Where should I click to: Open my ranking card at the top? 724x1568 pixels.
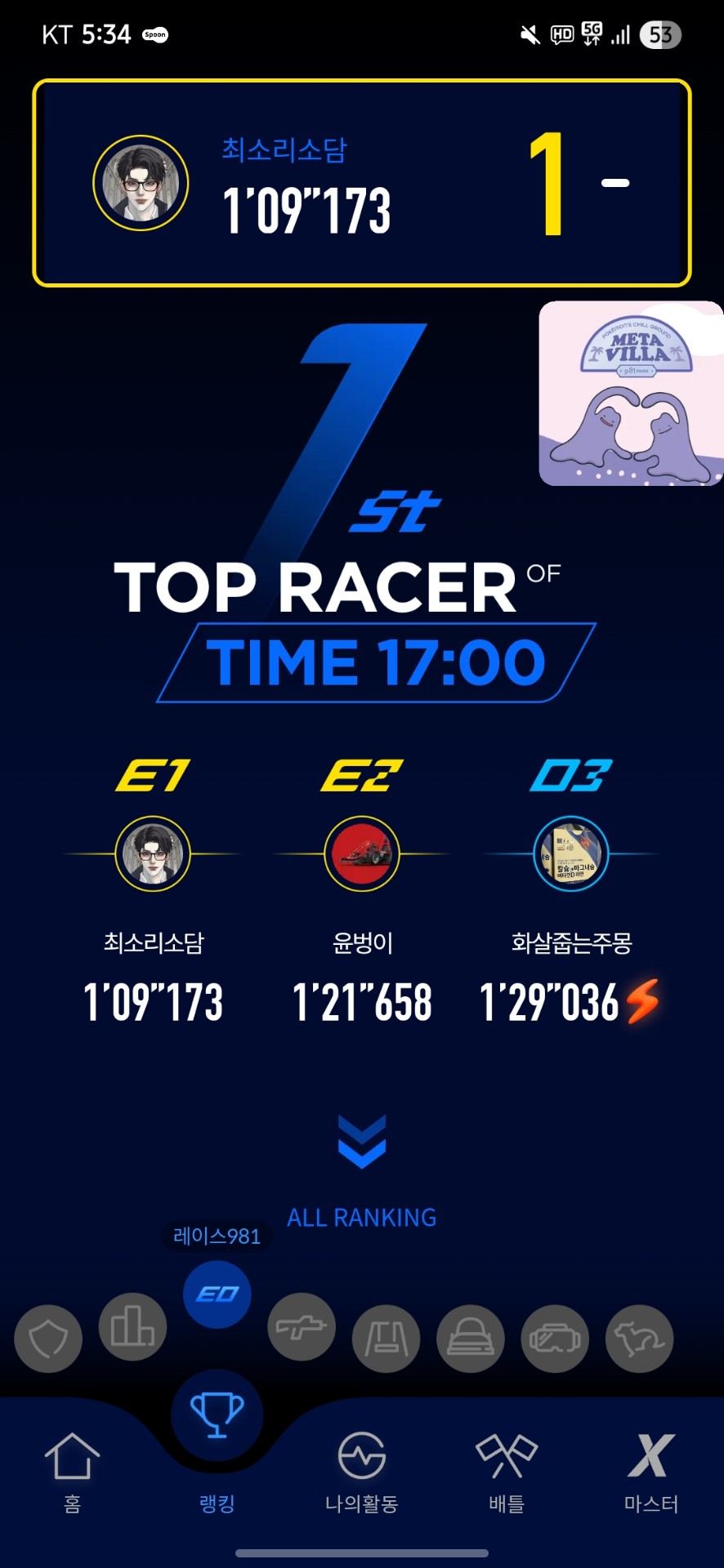tap(361, 183)
